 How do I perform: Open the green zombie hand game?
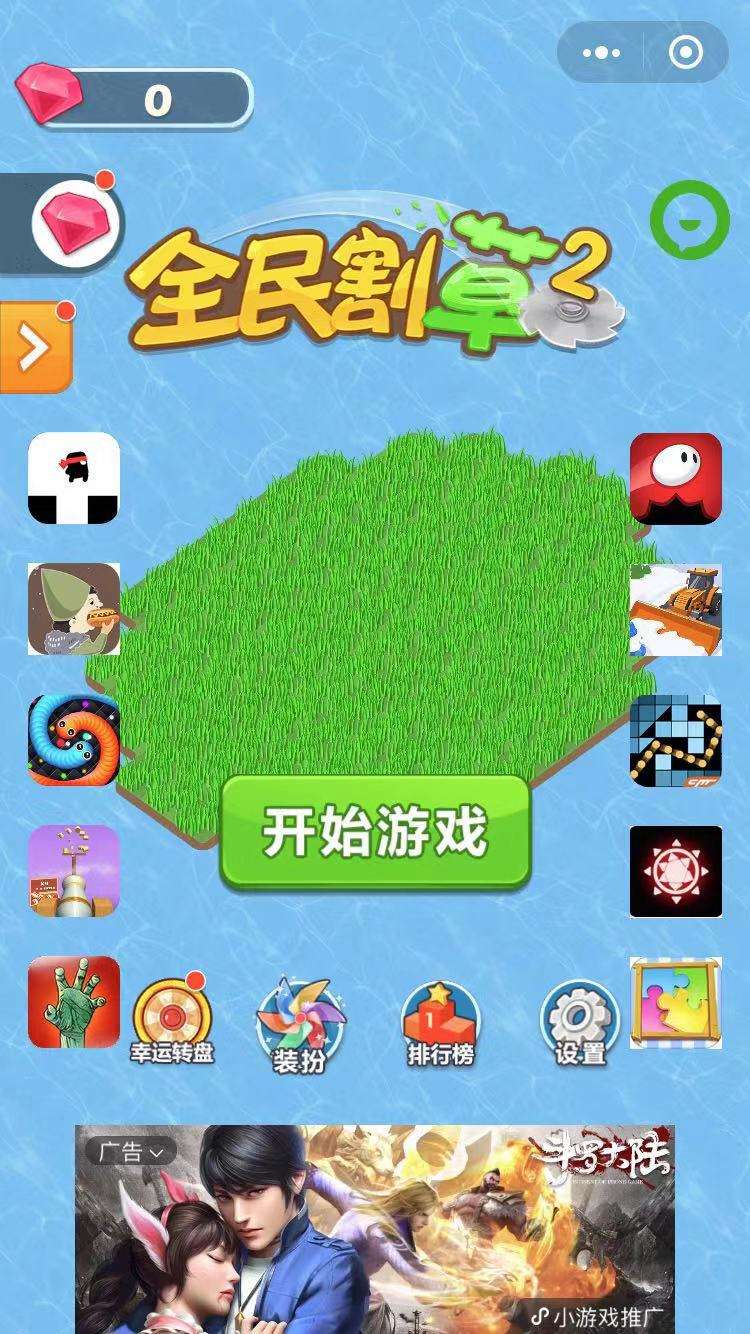(x=74, y=1002)
